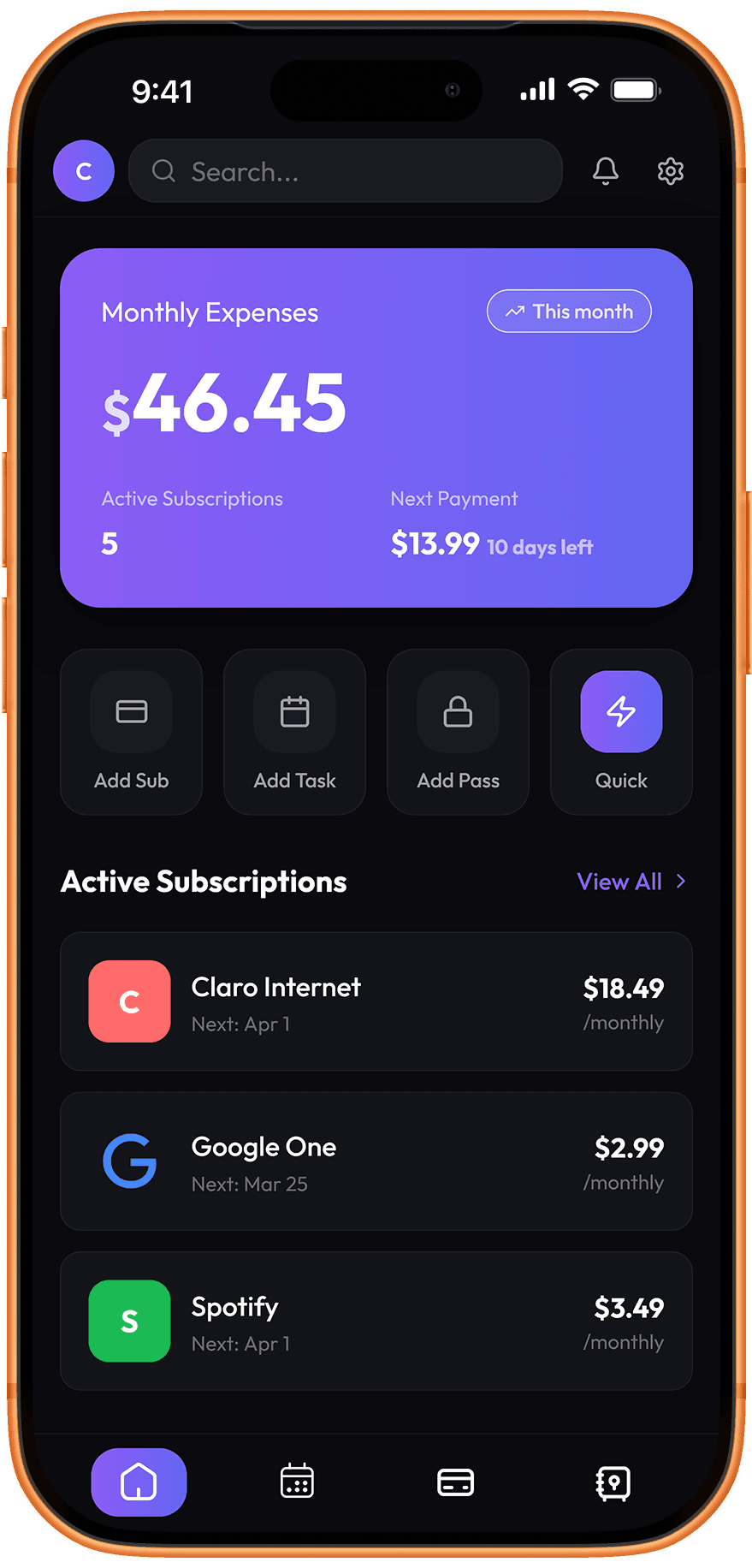Open the Monthly Expenses card
This screenshot has width=752, height=1568.
tap(376, 428)
